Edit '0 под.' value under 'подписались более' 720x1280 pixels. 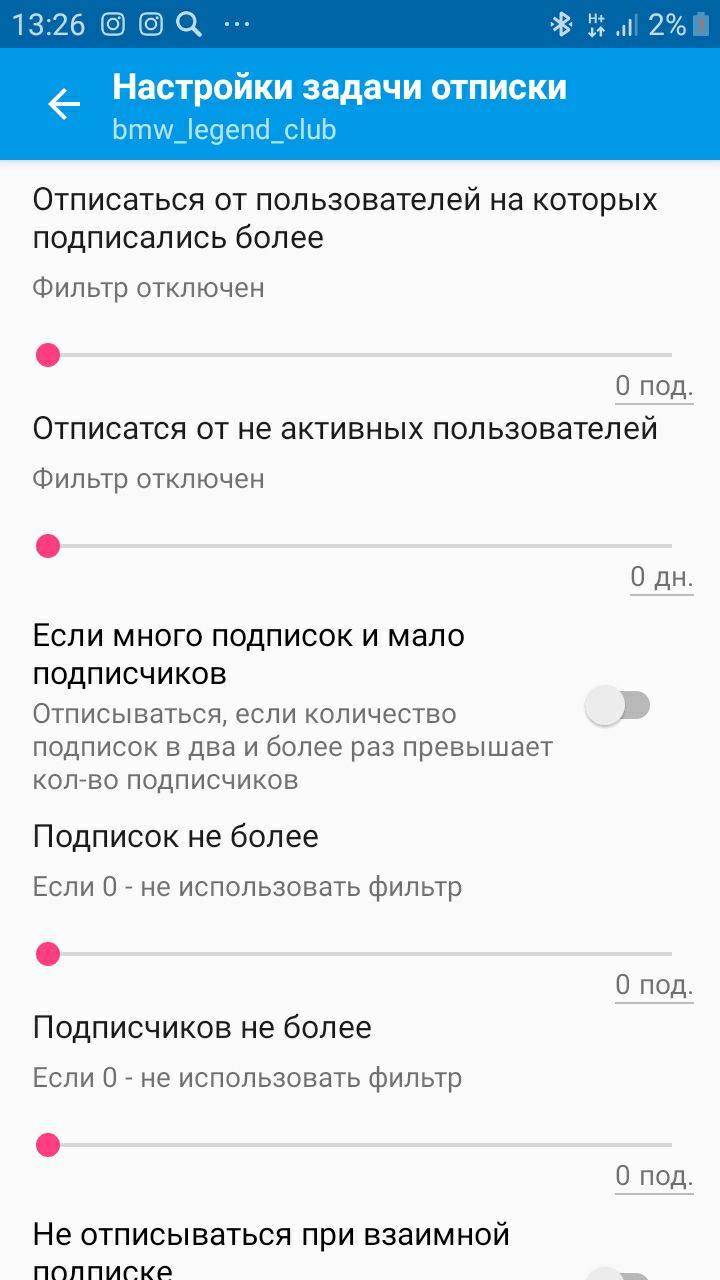654,386
